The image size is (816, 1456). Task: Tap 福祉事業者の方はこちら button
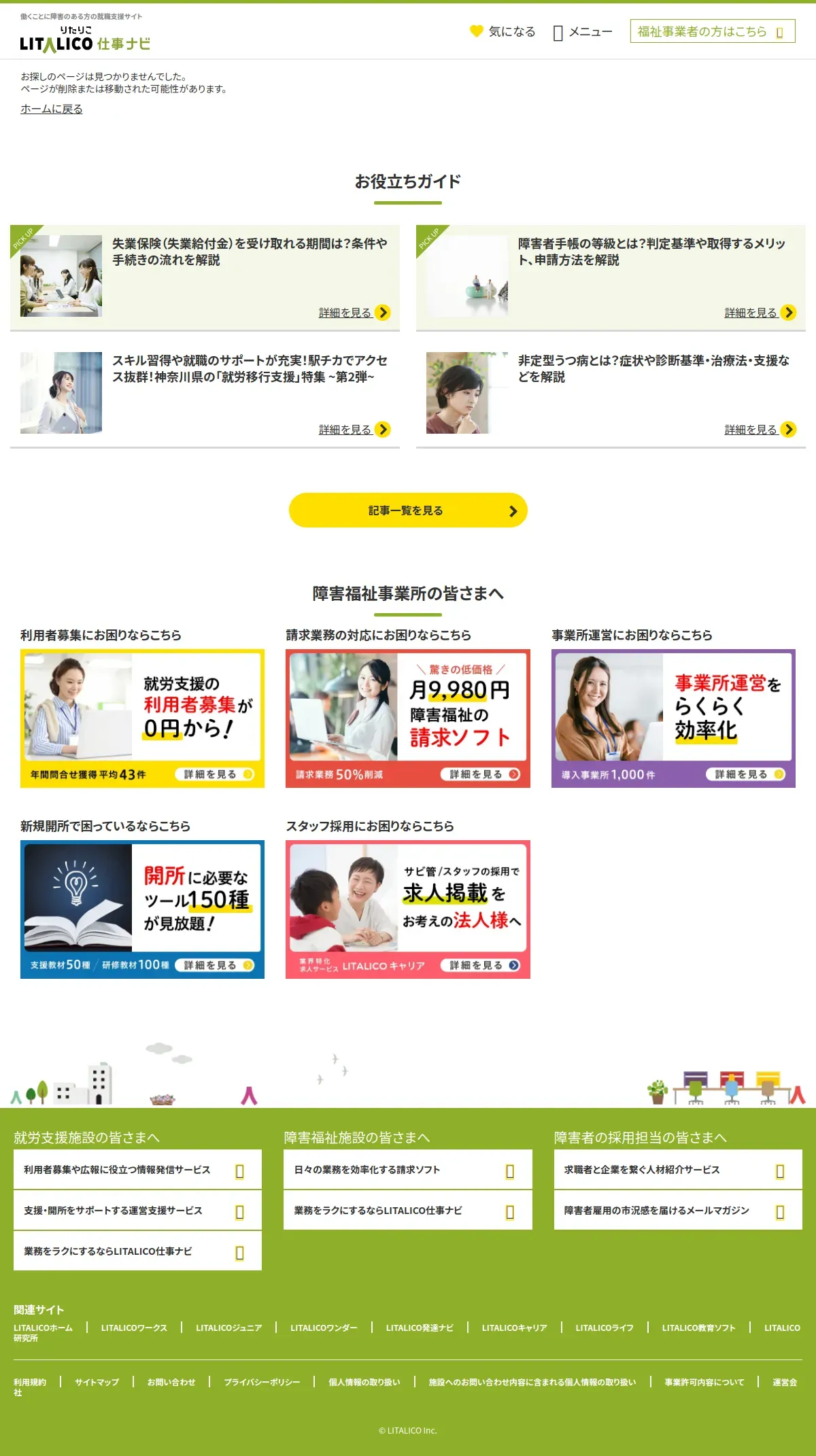713,31
